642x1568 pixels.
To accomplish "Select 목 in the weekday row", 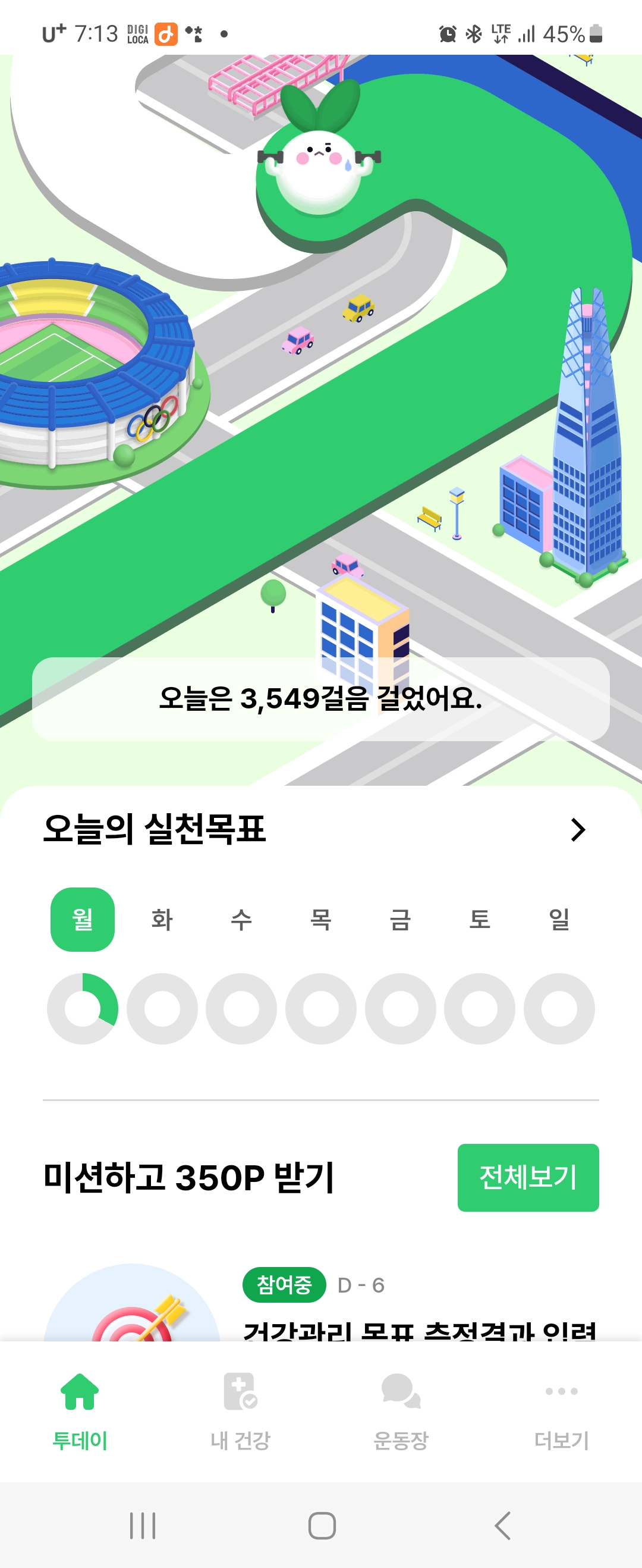I will click(x=320, y=919).
